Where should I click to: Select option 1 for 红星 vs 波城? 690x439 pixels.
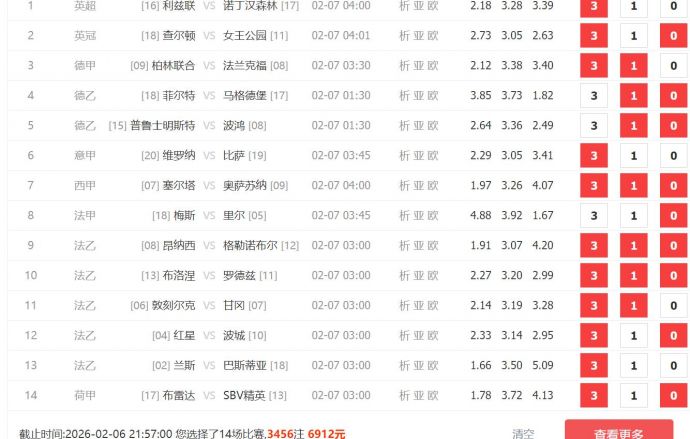click(634, 336)
